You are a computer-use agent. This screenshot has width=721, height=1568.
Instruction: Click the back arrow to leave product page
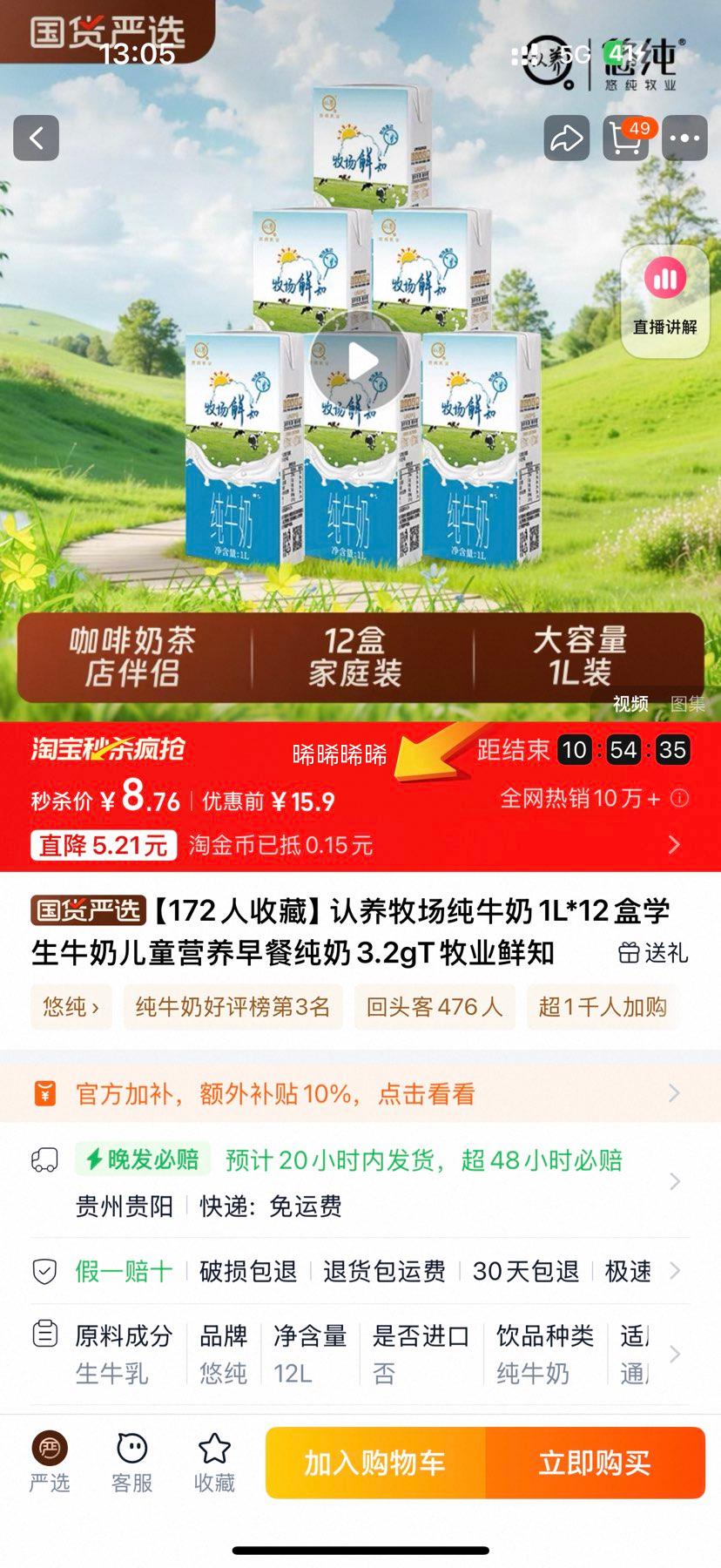click(x=35, y=138)
